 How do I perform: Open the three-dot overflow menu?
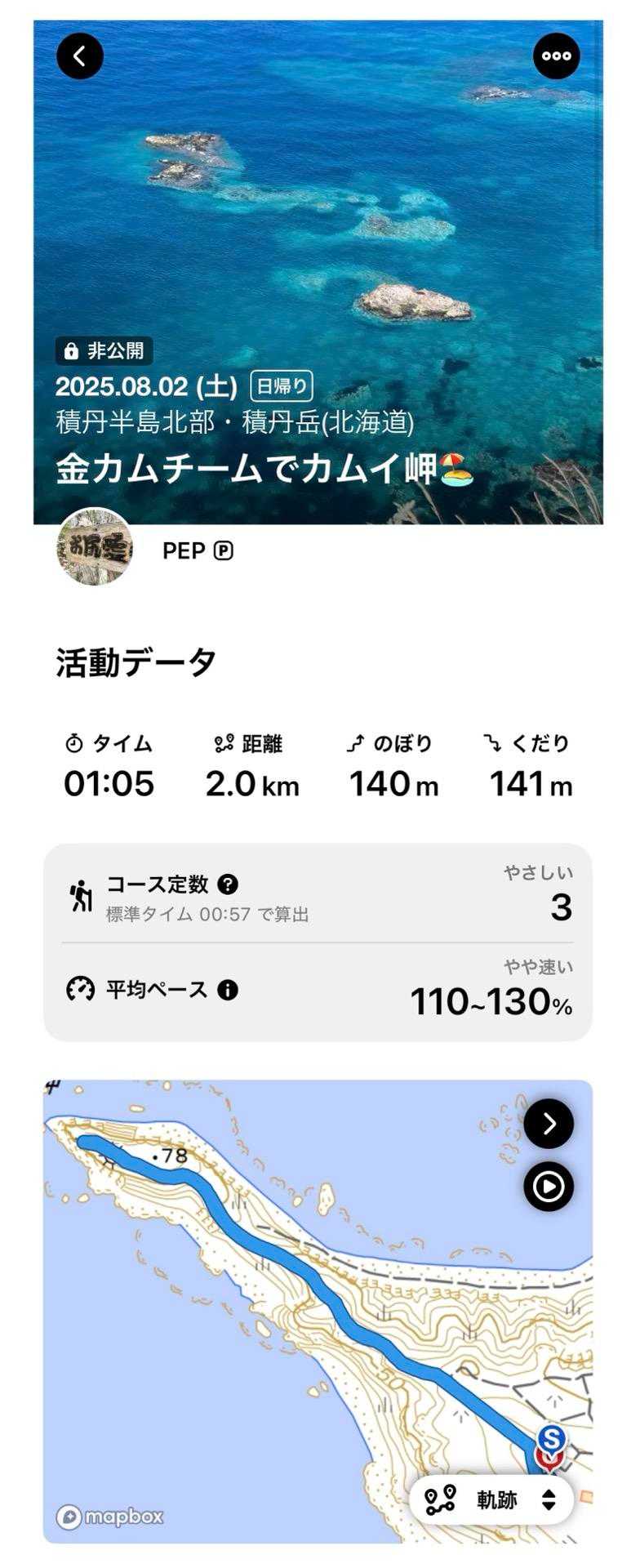pos(557,56)
